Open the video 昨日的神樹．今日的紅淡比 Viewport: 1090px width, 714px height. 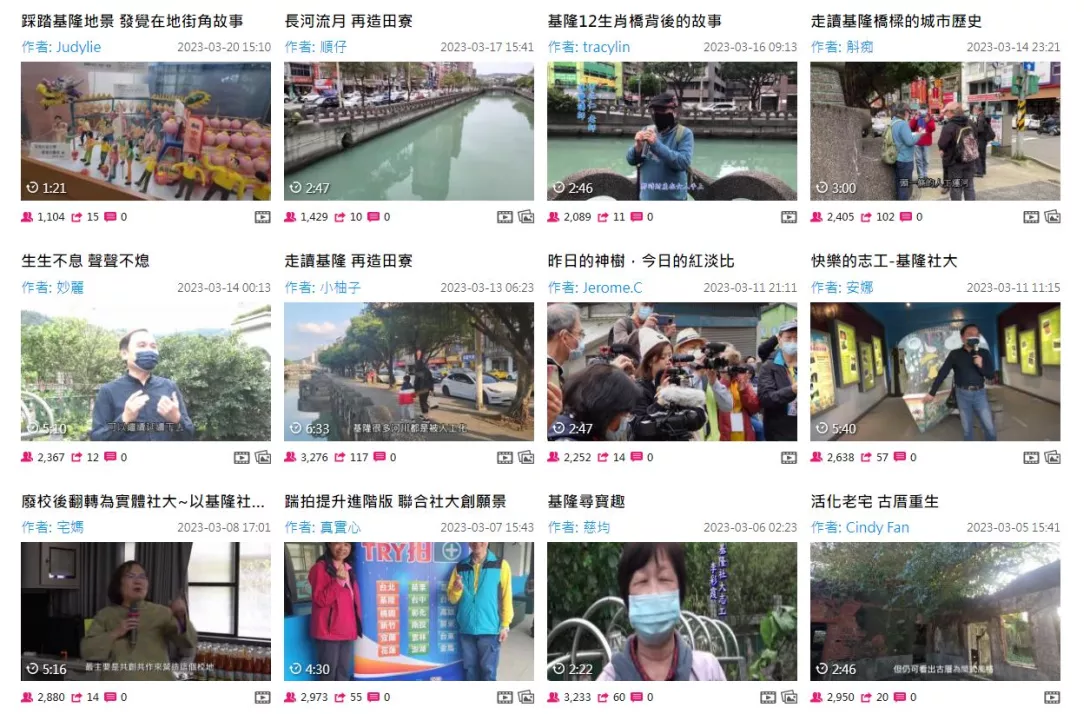click(x=671, y=371)
